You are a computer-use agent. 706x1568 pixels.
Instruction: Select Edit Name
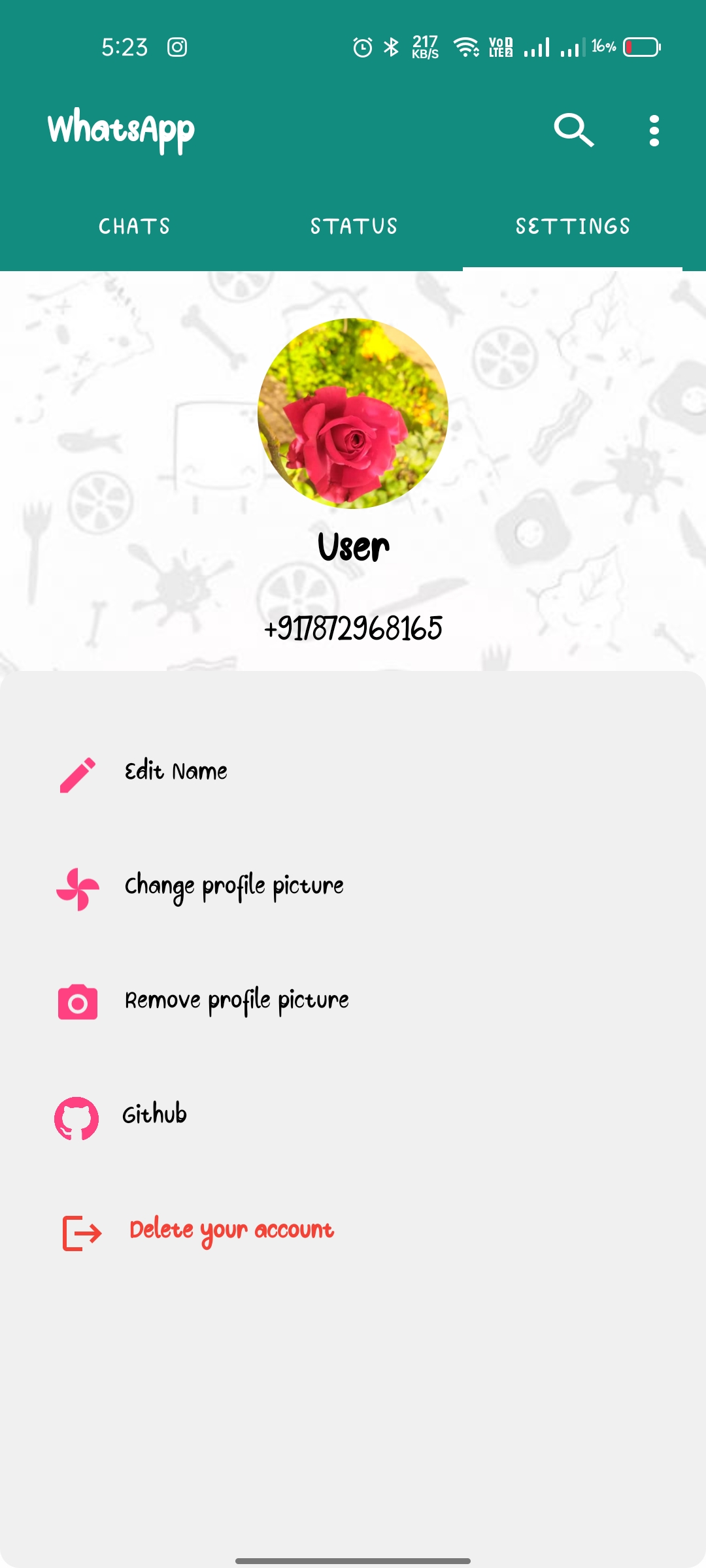pos(175,771)
